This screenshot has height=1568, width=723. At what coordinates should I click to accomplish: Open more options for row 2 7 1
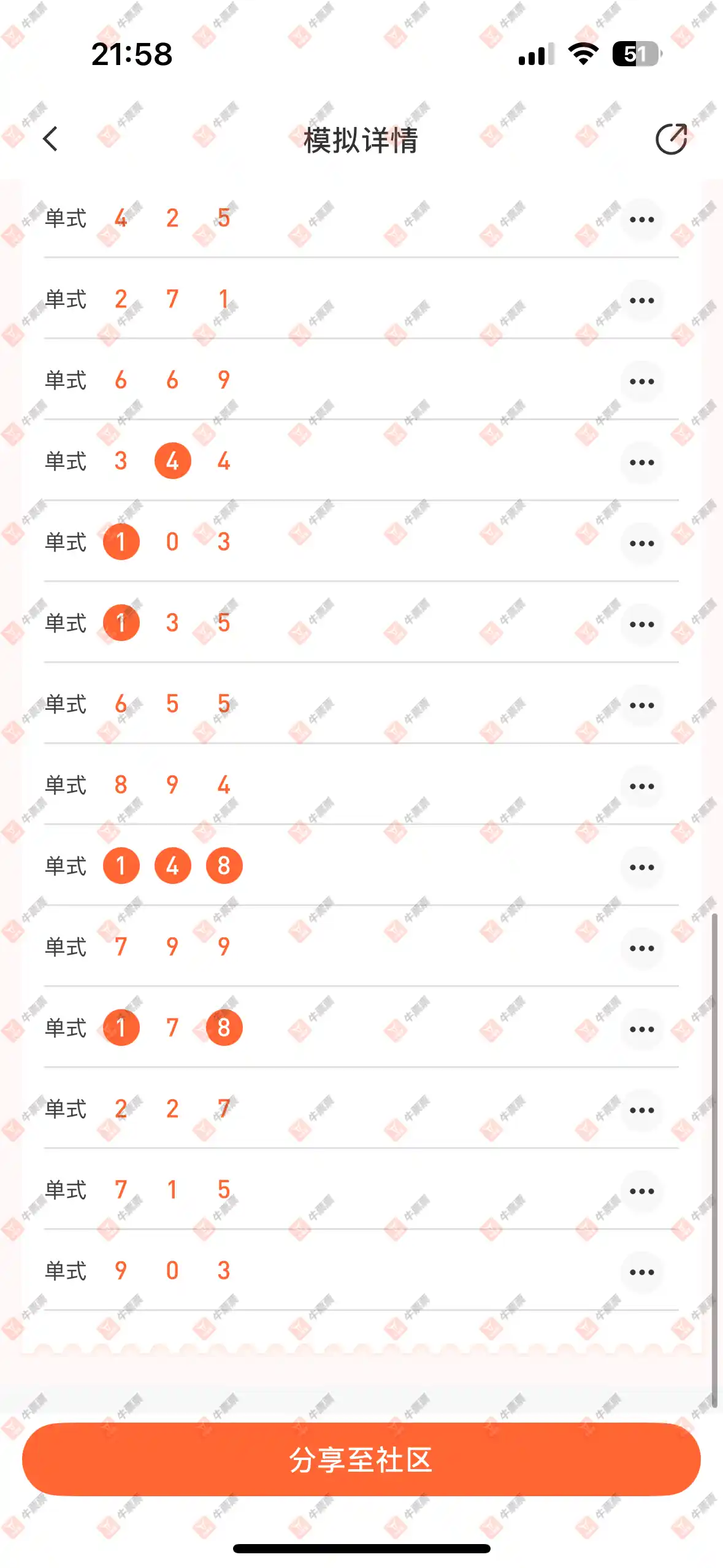[641, 301]
